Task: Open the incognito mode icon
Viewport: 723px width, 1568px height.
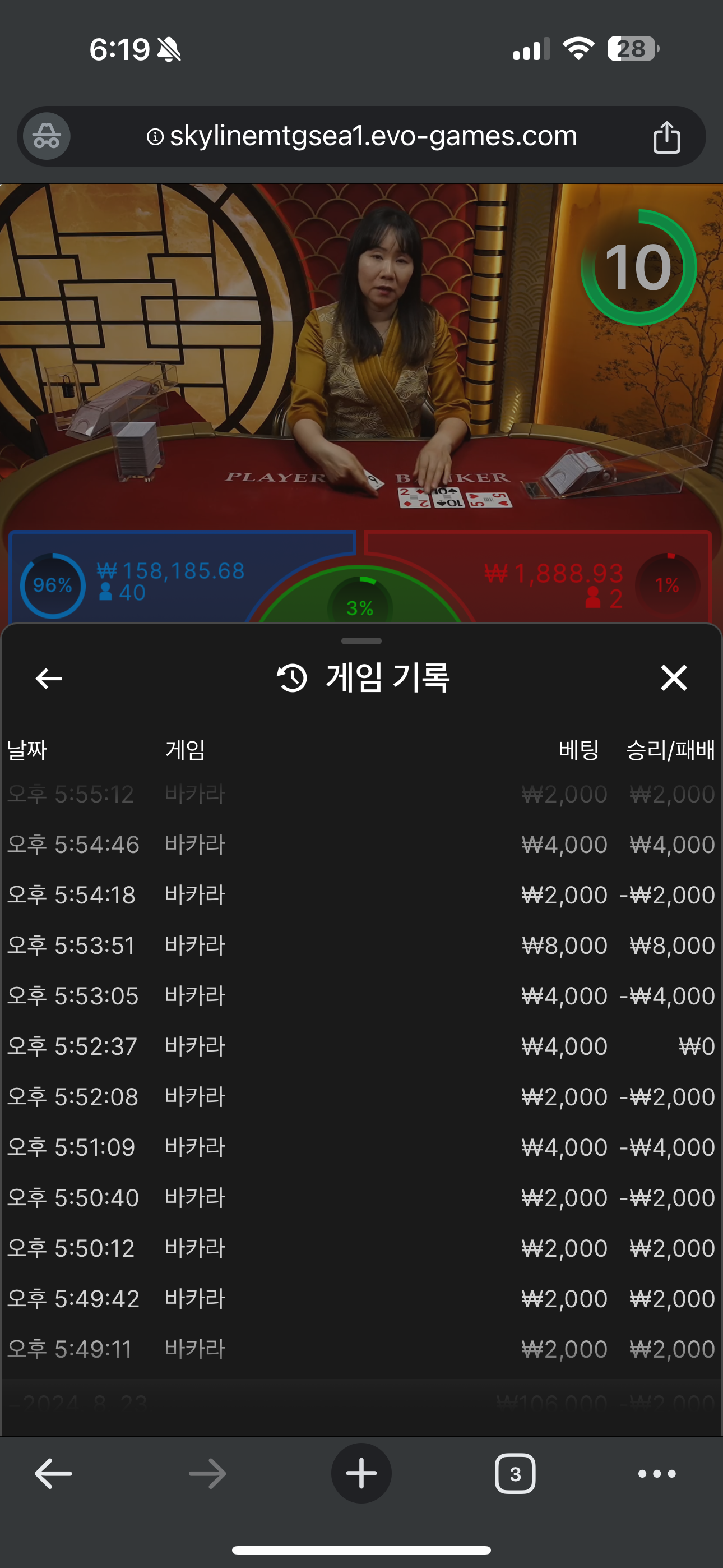Action: 47,136
